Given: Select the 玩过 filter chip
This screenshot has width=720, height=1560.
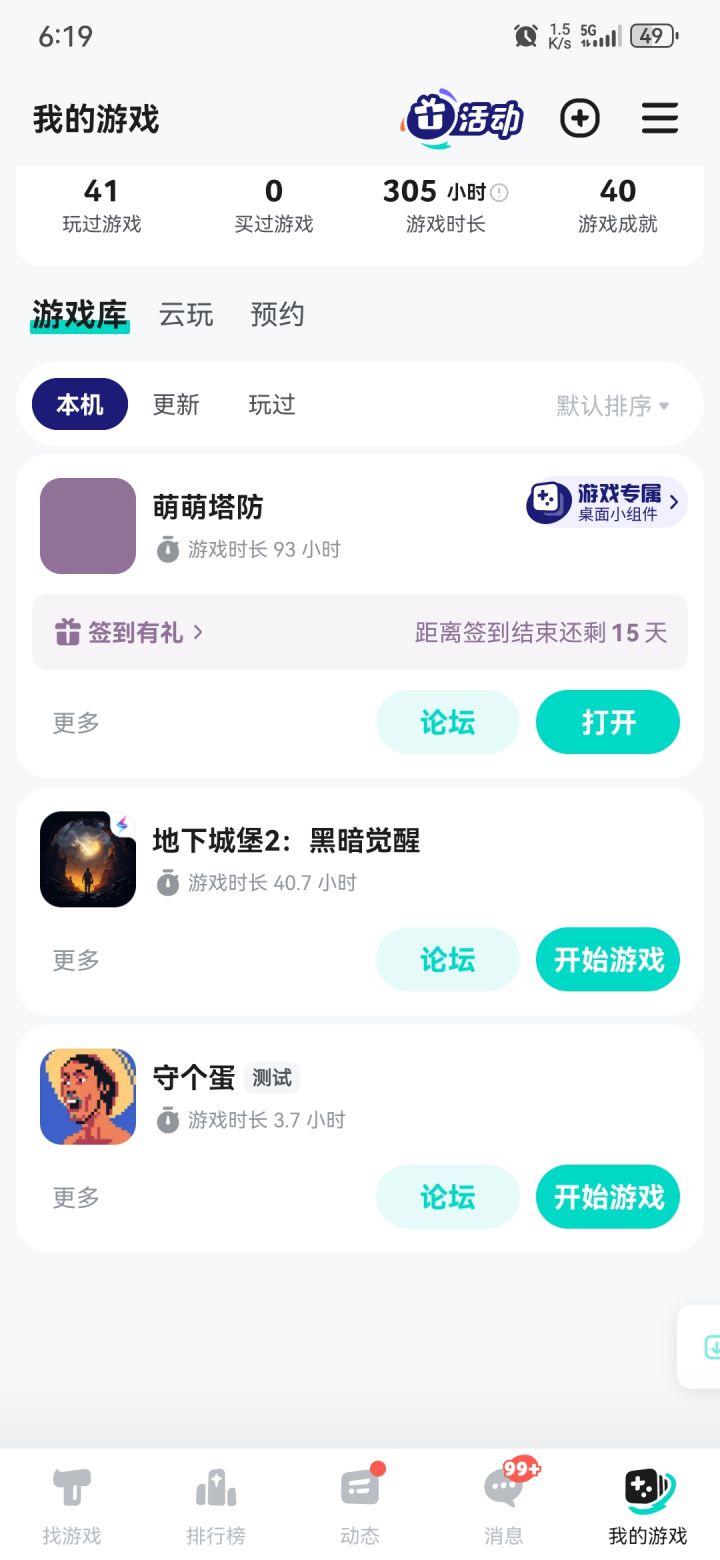Looking at the screenshot, I should click(272, 405).
